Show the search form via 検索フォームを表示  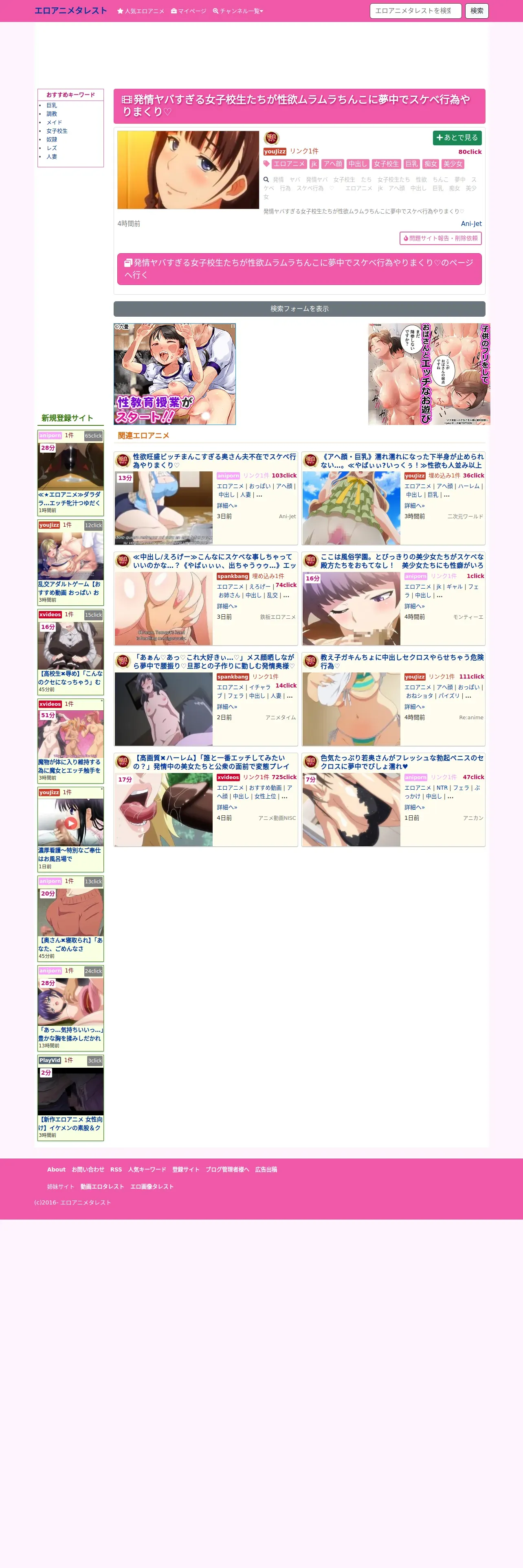[299, 309]
